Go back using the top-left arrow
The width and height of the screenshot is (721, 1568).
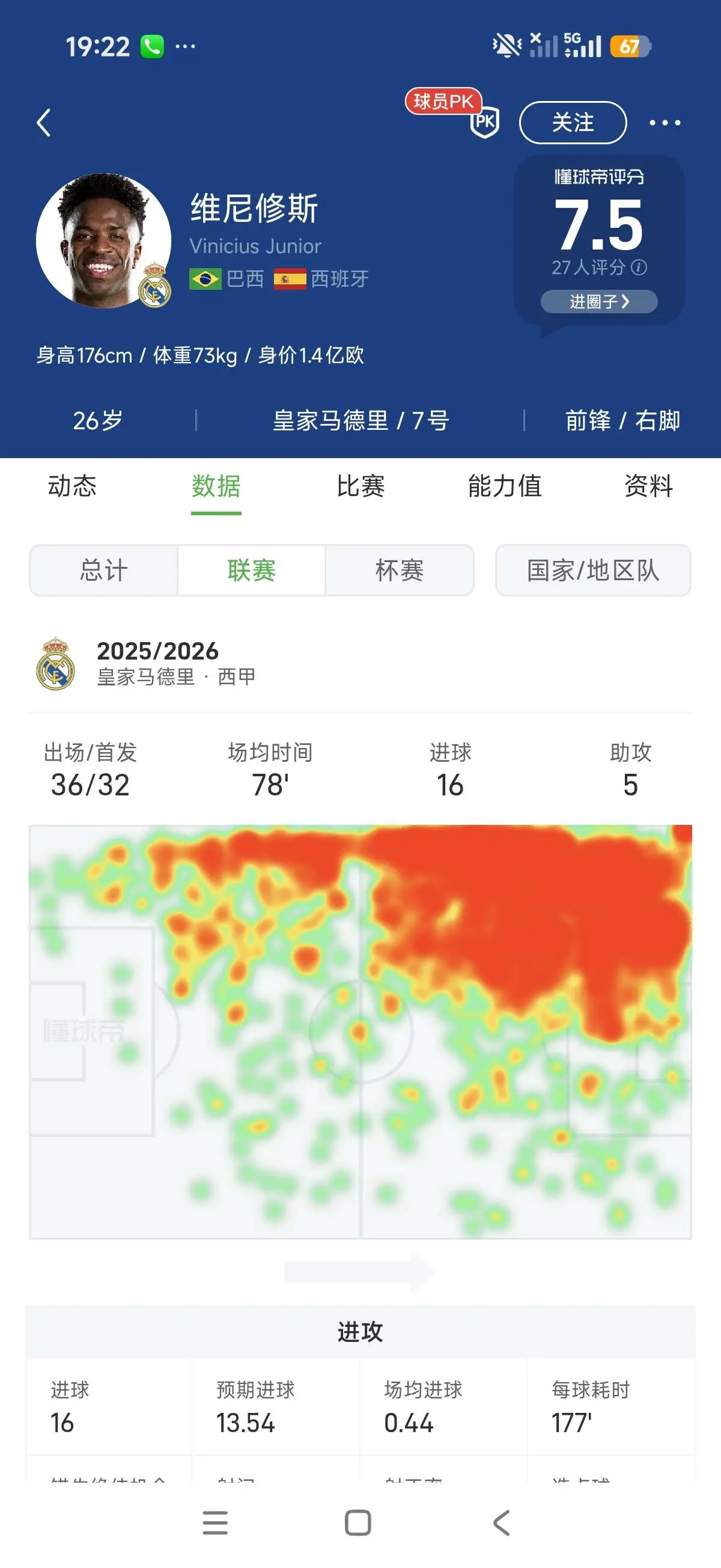[44, 123]
